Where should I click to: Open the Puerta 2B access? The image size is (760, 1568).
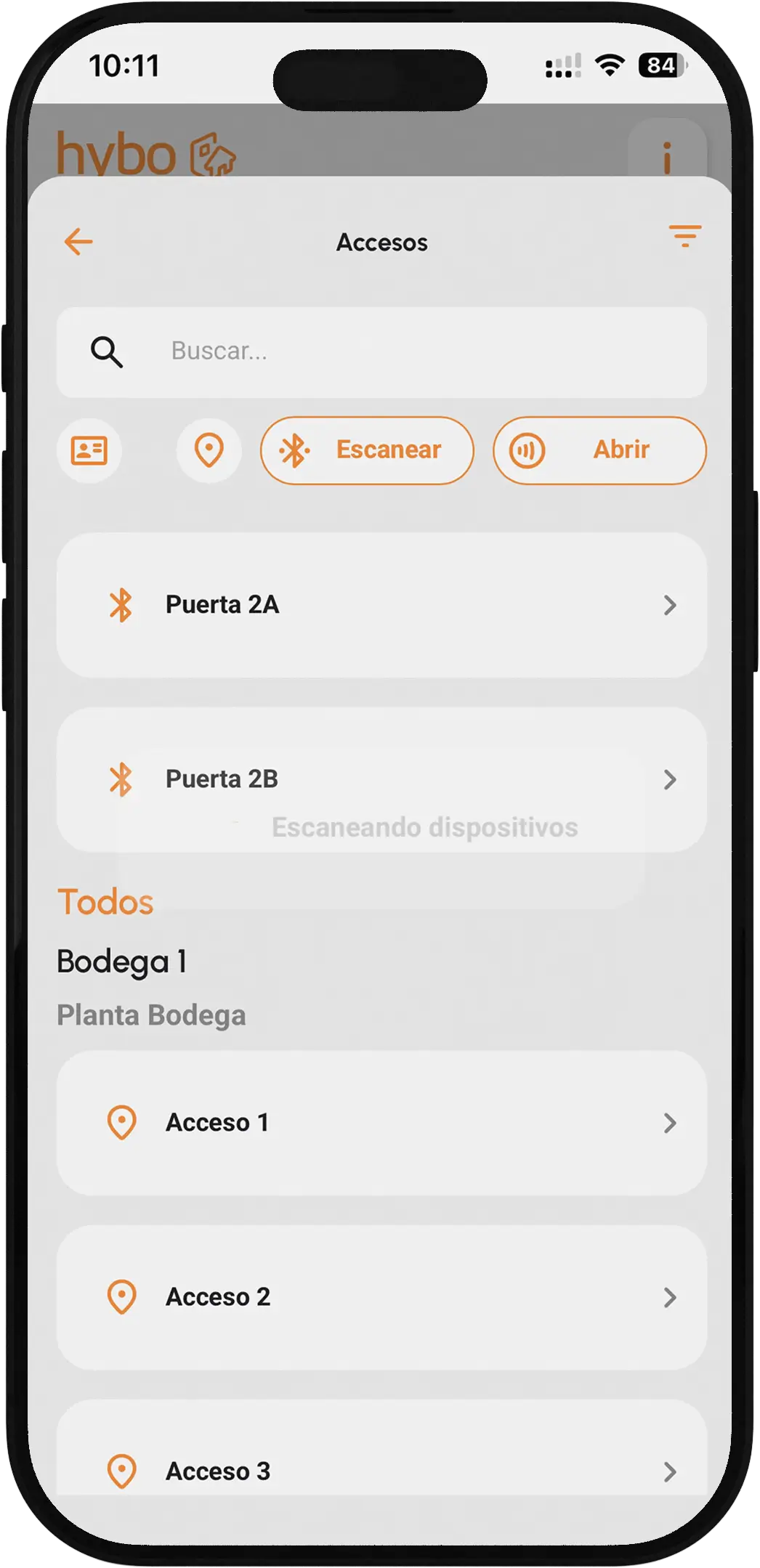381,779
